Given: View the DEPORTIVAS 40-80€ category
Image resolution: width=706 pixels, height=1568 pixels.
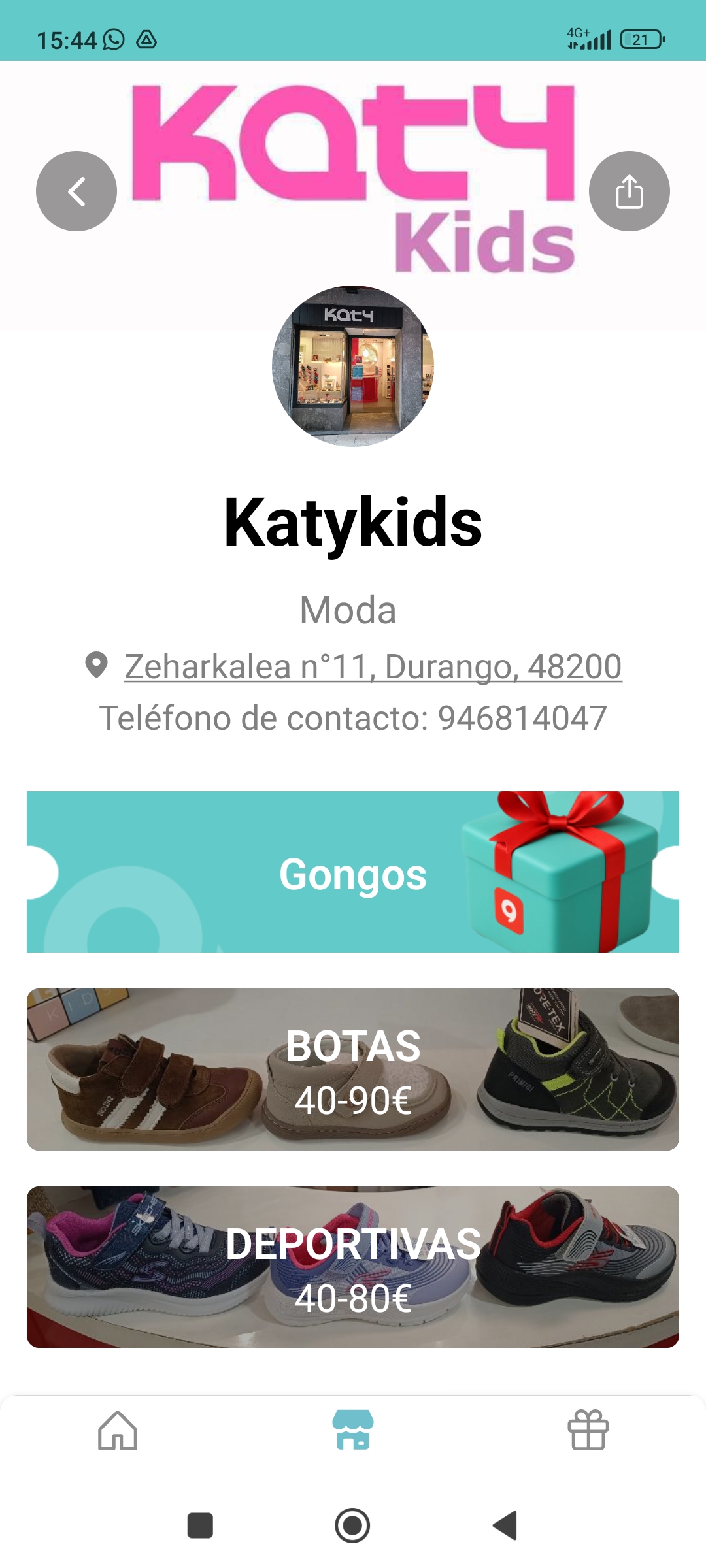Looking at the screenshot, I should point(353,1267).
